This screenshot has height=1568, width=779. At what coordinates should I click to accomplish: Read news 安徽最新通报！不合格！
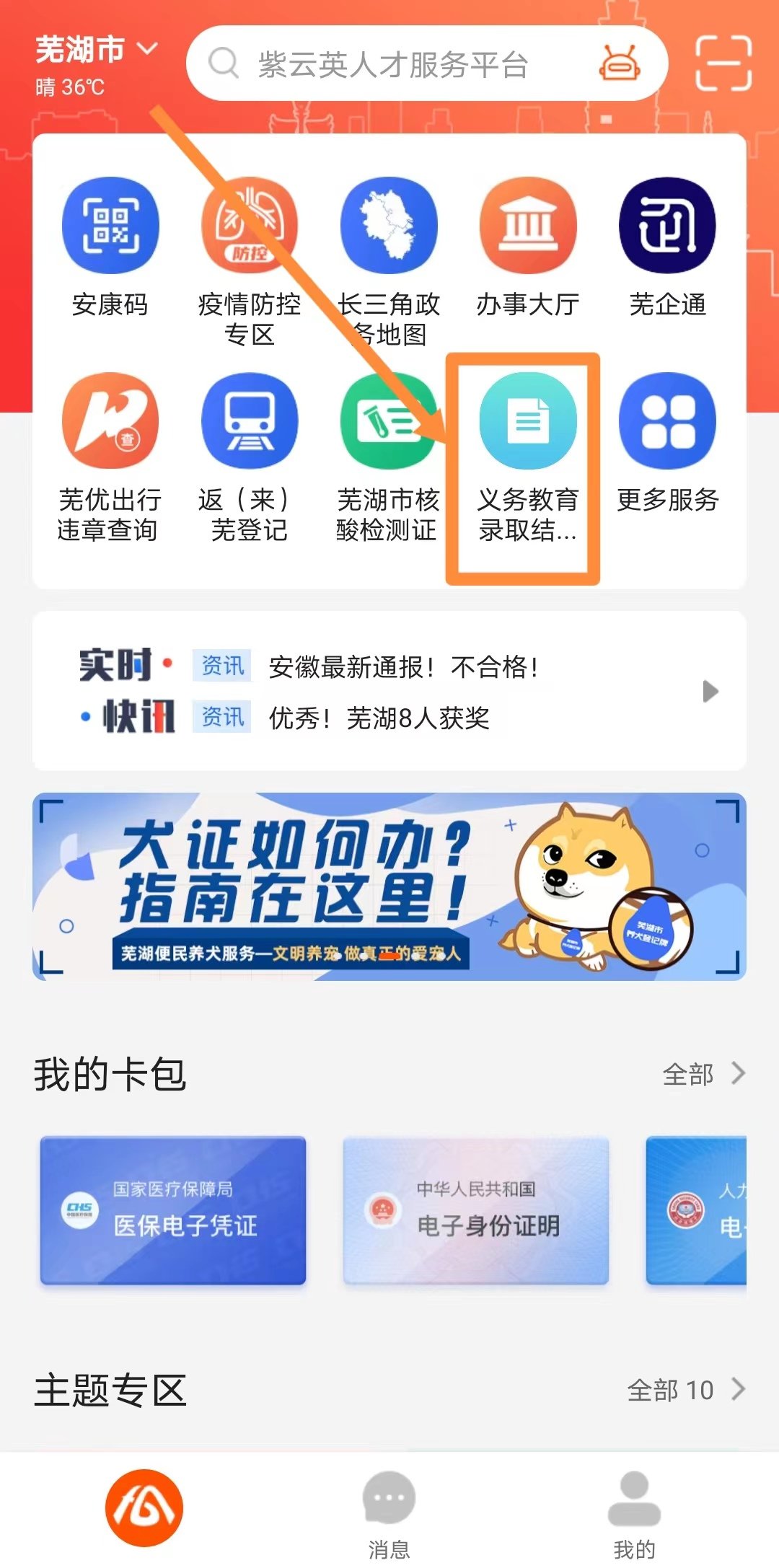click(402, 667)
